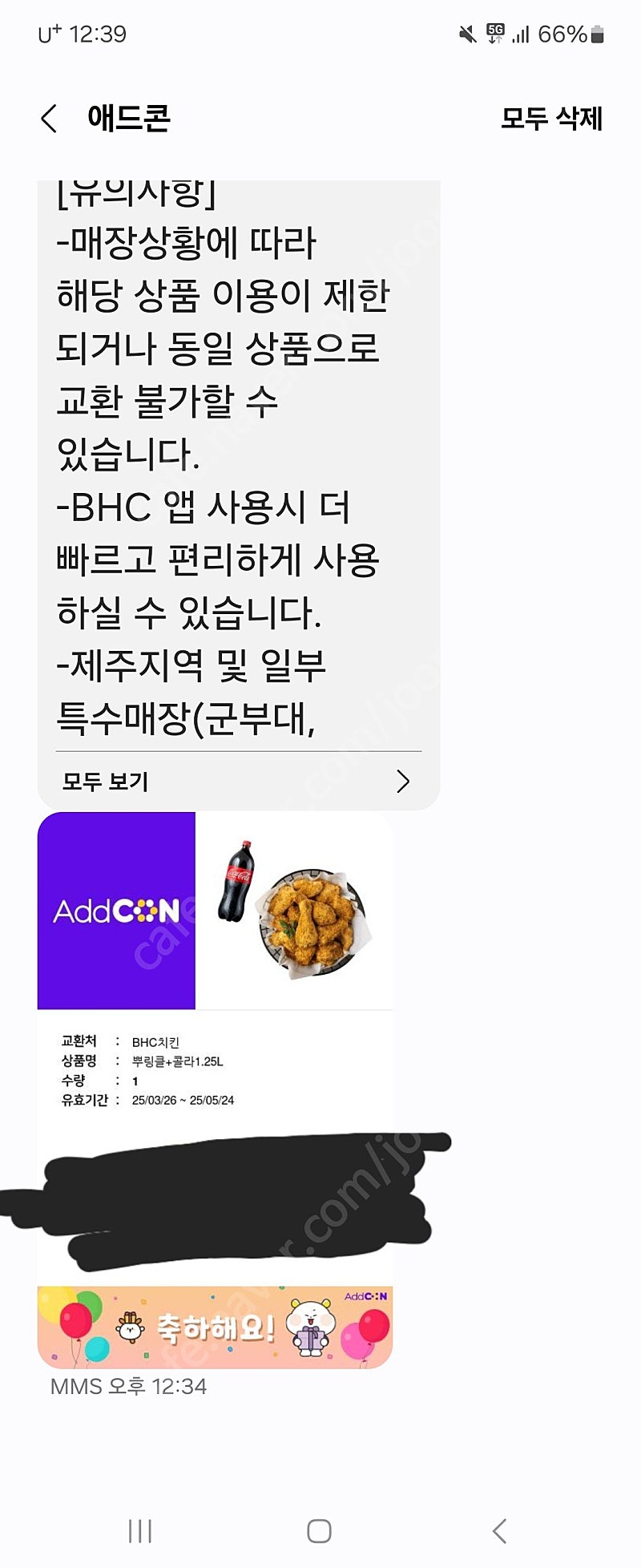Go back from the 애드콘 conversation
This screenshot has height=1568, width=641.
(50, 119)
